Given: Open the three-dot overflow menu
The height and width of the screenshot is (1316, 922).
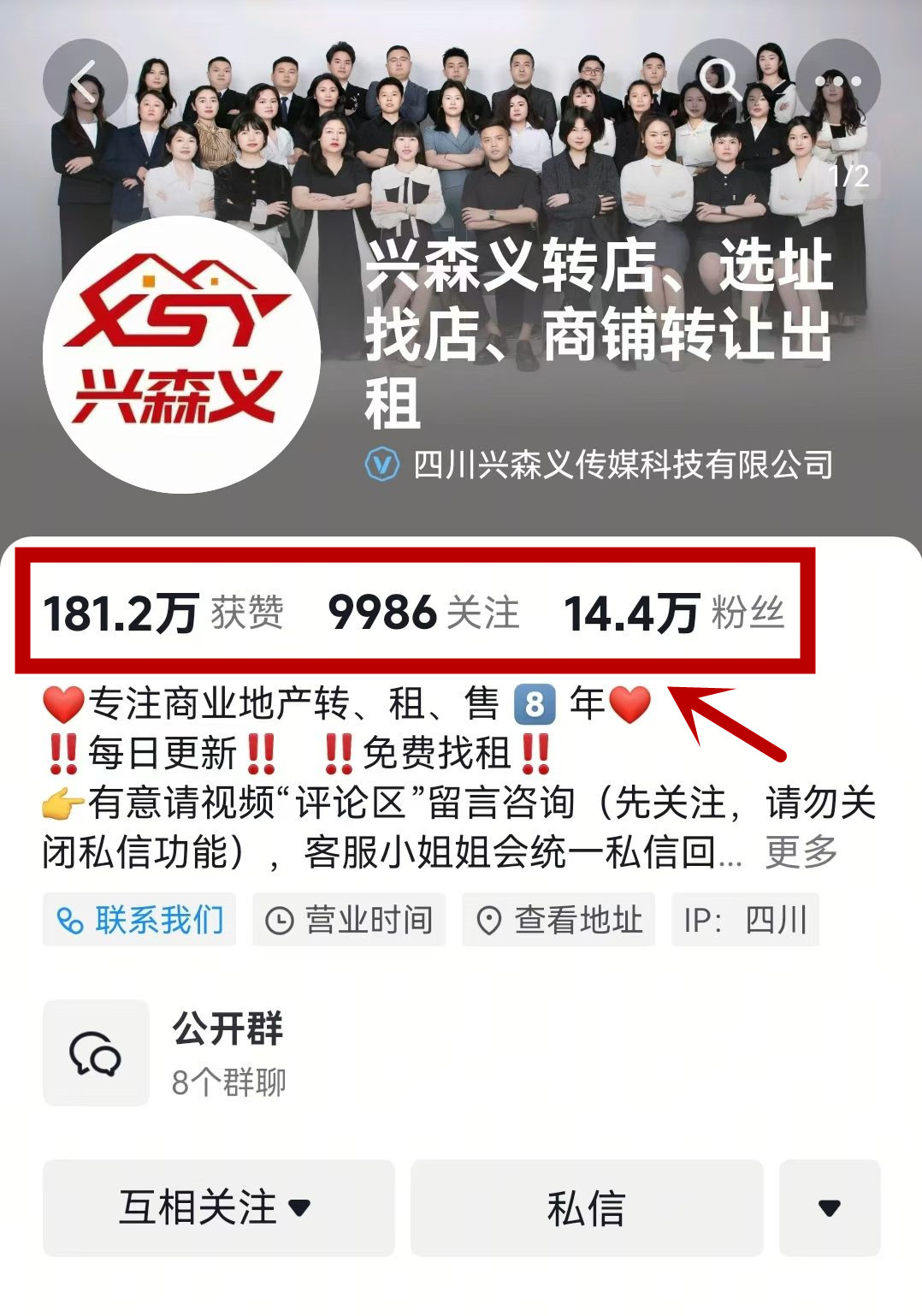Looking at the screenshot, I should 837,81.
